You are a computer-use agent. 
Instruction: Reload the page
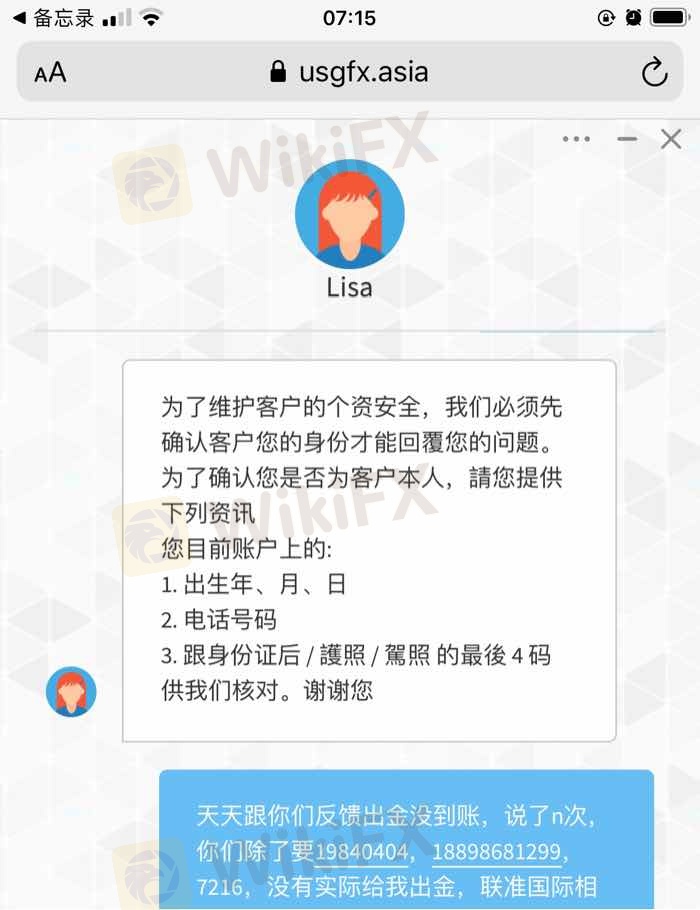point(653,72)
